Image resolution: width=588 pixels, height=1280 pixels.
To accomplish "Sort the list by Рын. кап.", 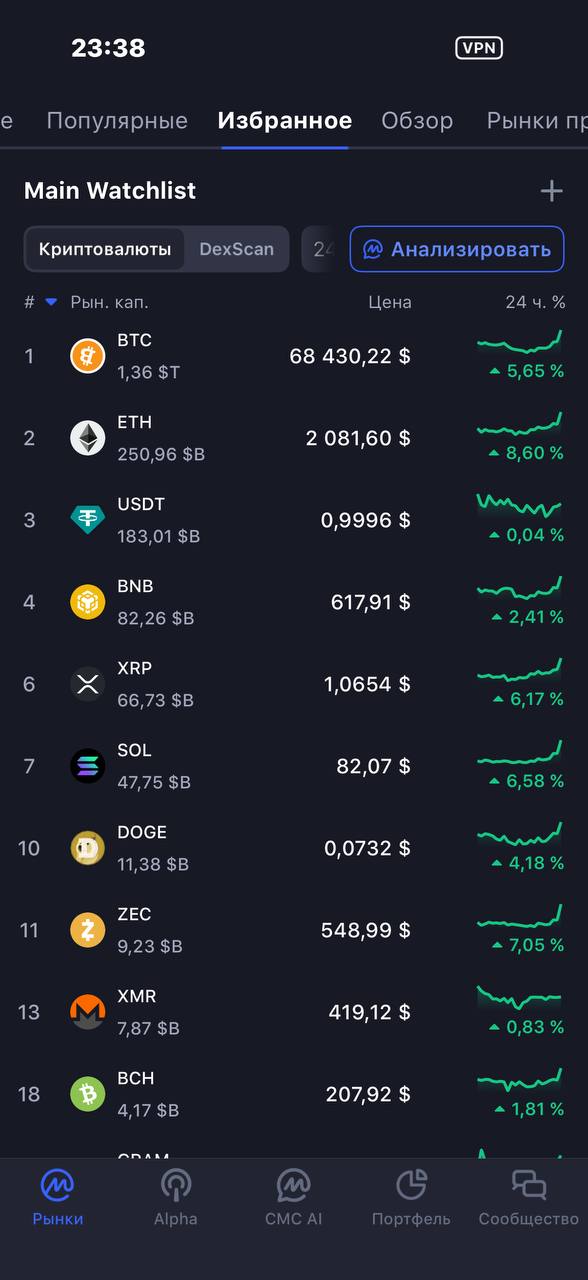I will tap(109, 302).
